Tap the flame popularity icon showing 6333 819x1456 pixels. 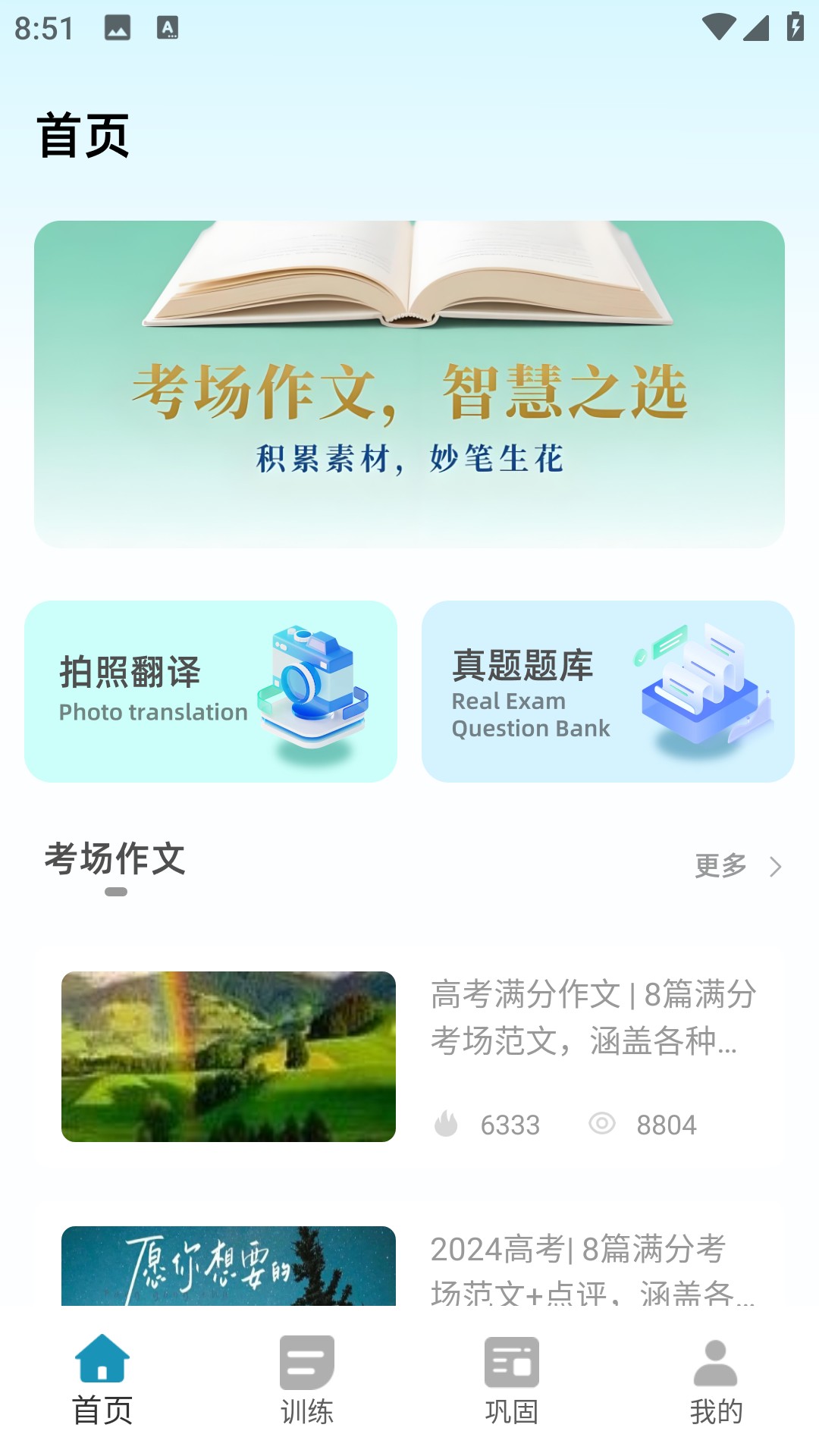tap(448, 1125)
